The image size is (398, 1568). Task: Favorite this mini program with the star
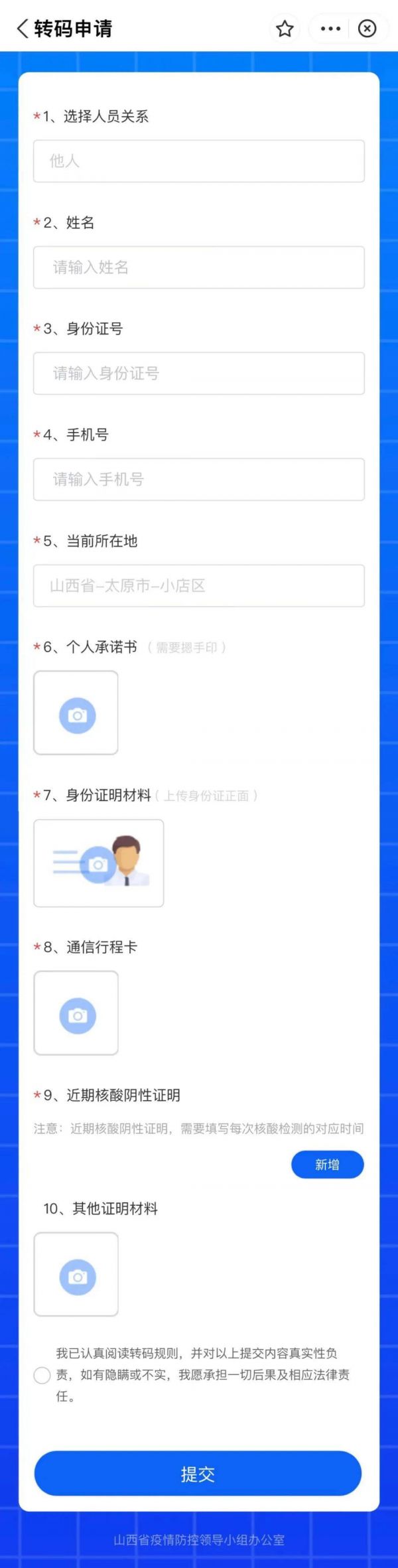[x=285, y=29]
